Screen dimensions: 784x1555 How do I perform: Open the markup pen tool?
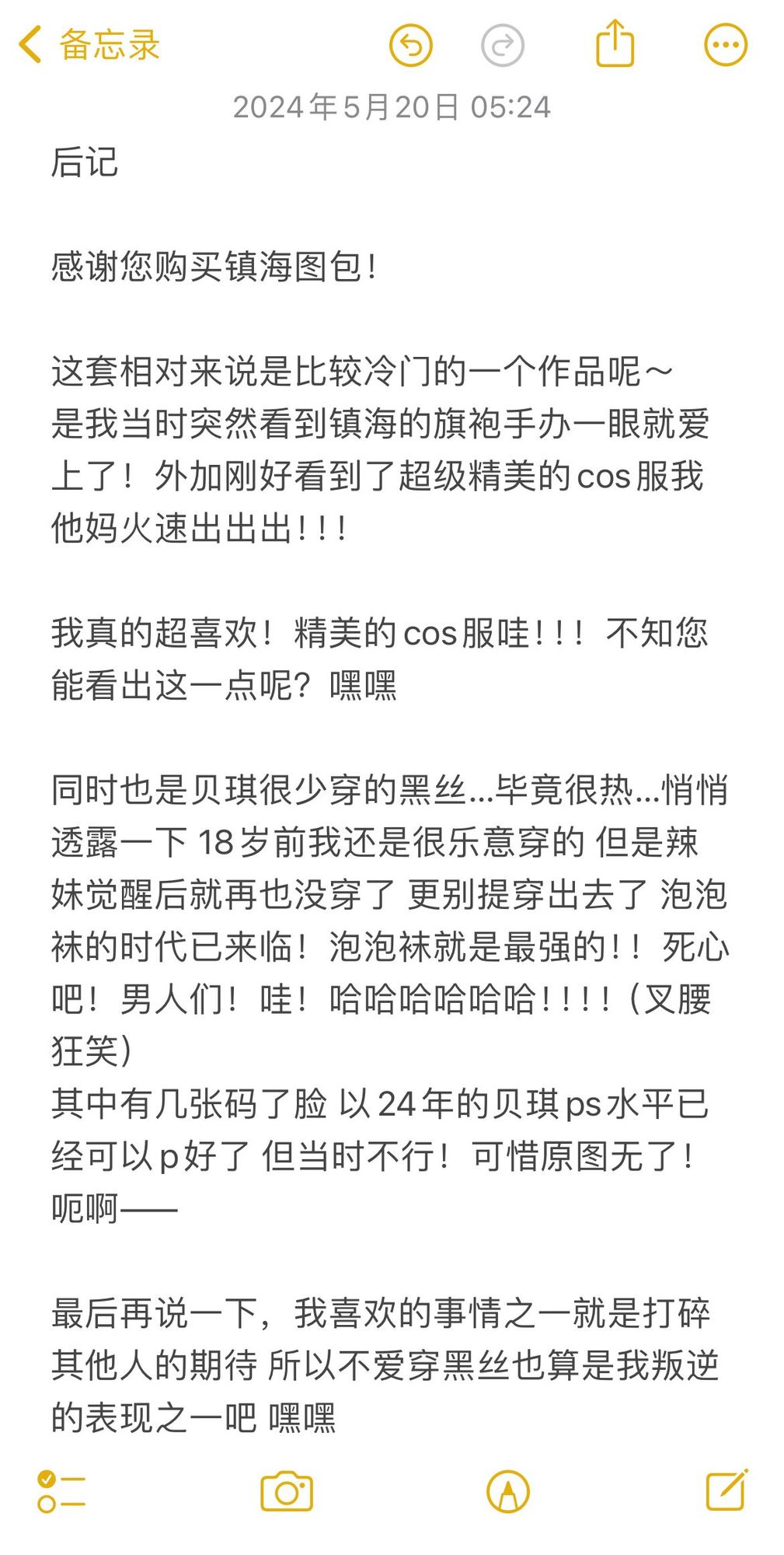click(507, 1492)
